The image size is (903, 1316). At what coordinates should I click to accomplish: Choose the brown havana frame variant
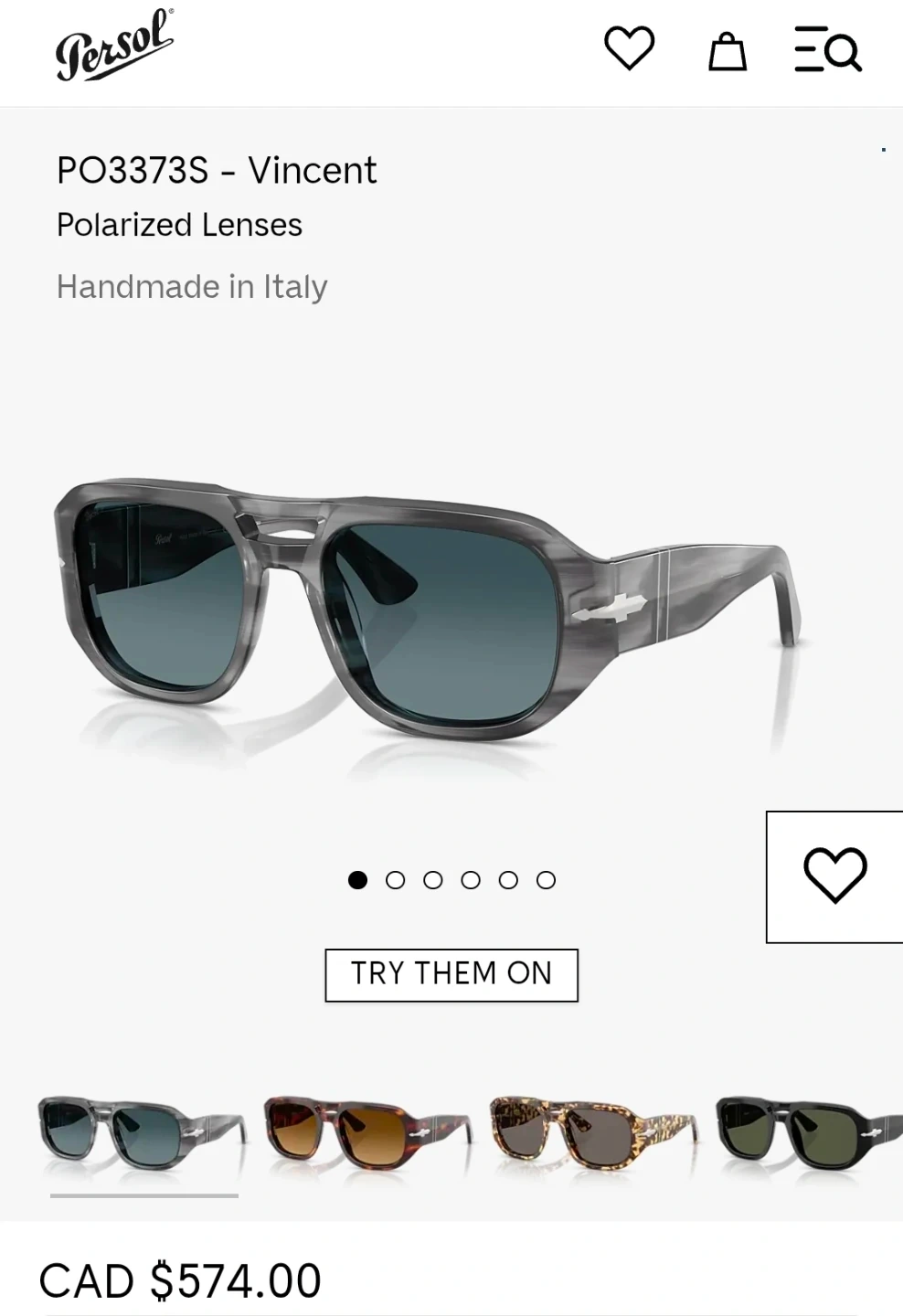pyautogui.click(x=367, y=1133)
